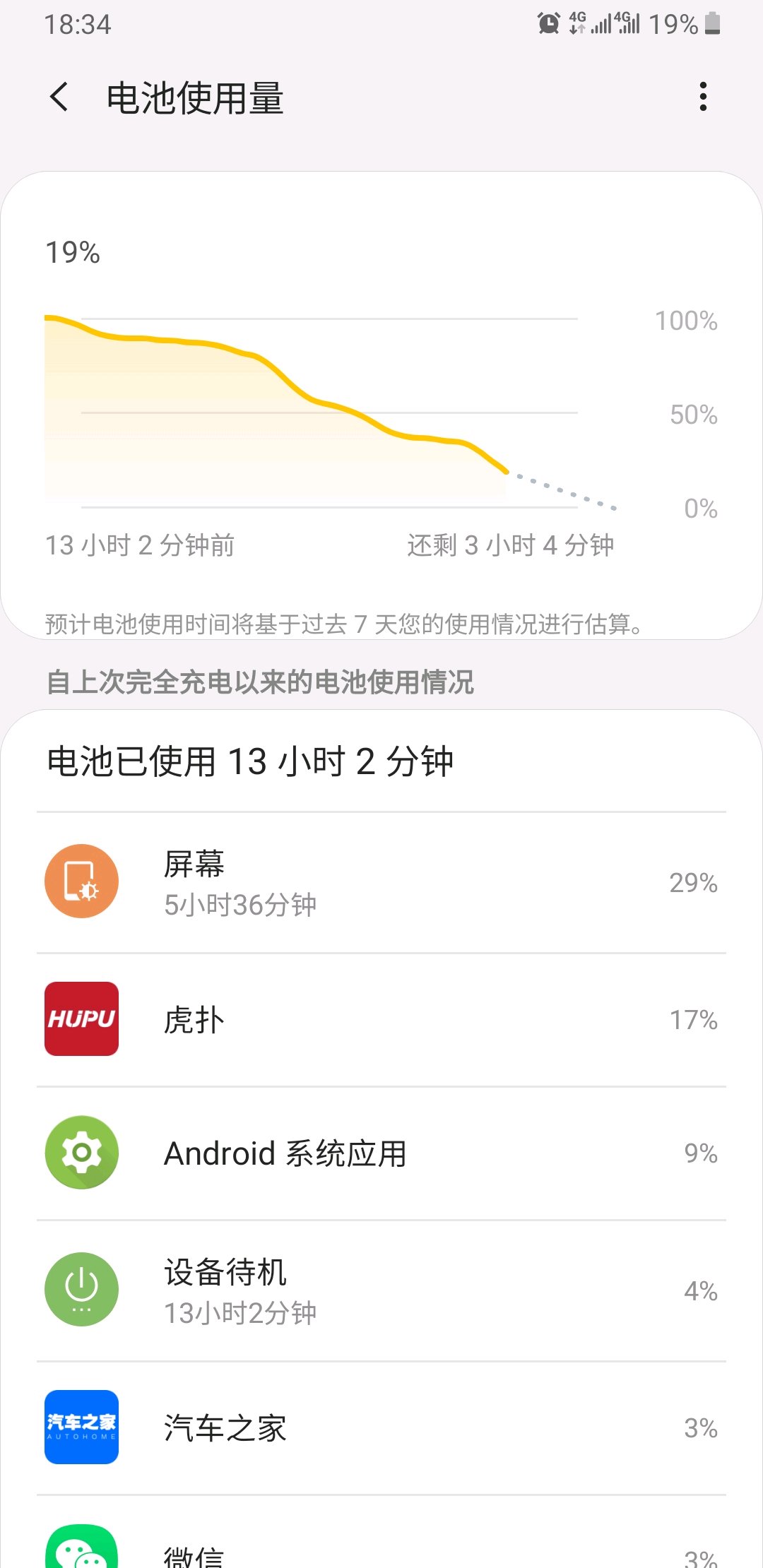Go back from battery usage screen

tap(60, 97)
